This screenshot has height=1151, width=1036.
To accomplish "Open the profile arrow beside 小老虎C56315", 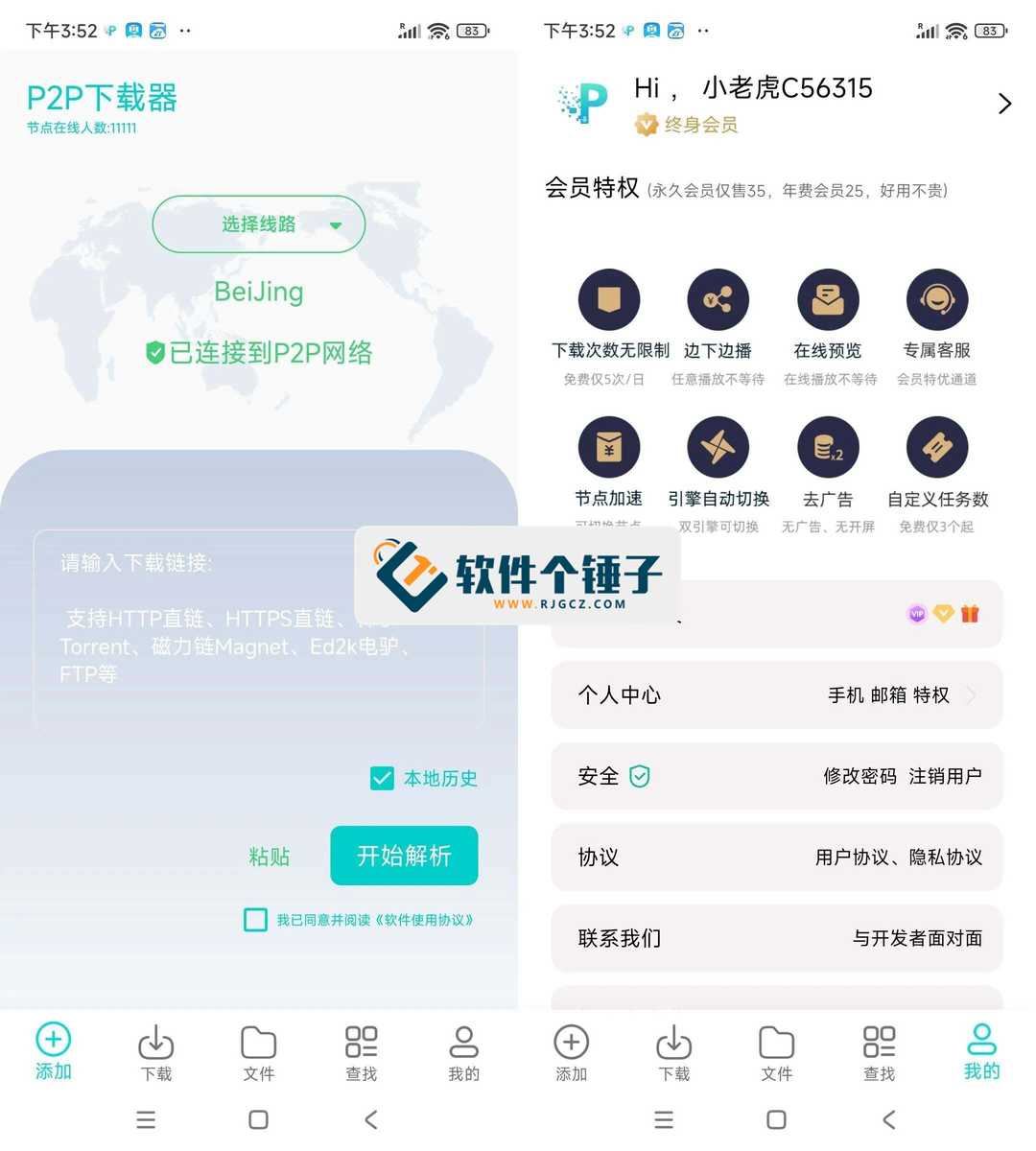I will click(x=1003, y=104).
